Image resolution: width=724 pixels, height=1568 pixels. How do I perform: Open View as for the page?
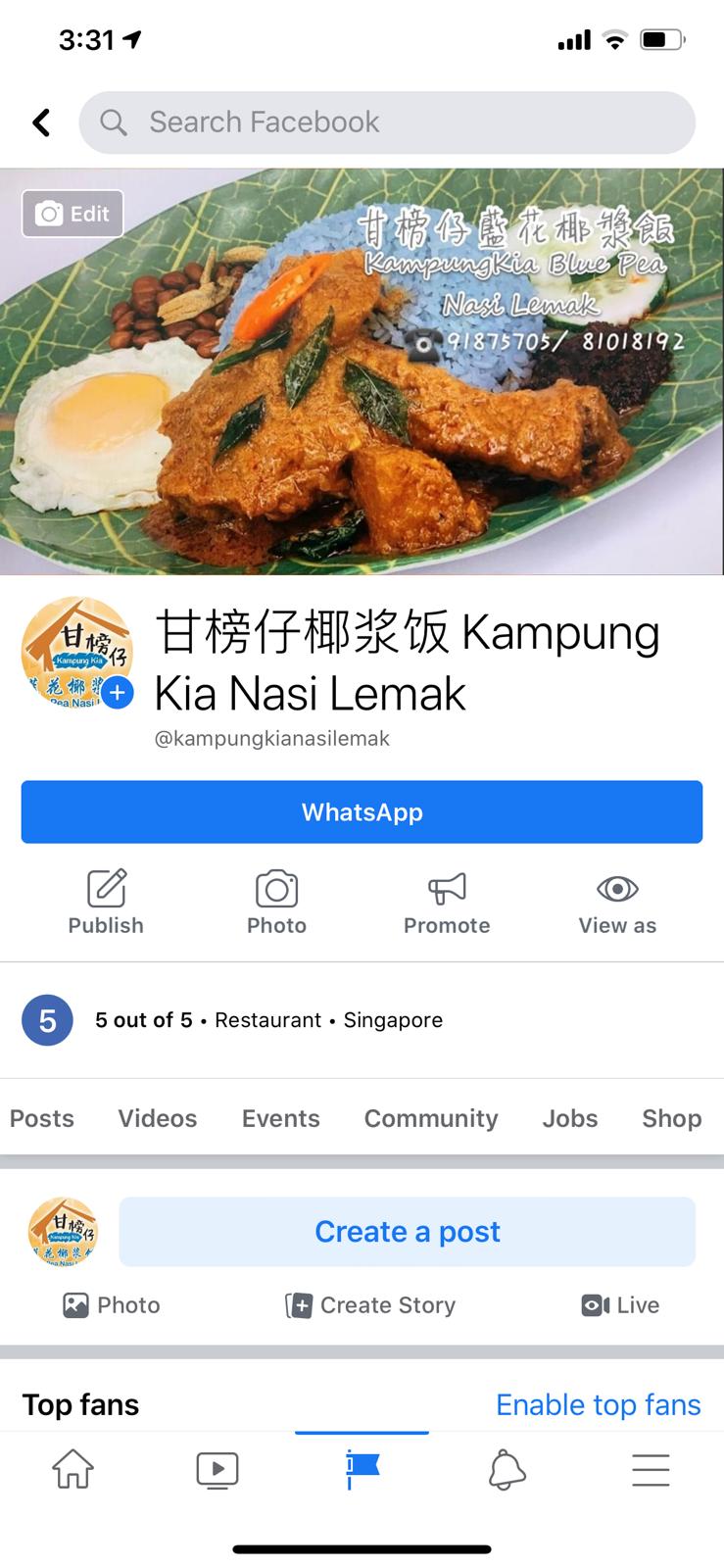(x=617, y=903)
